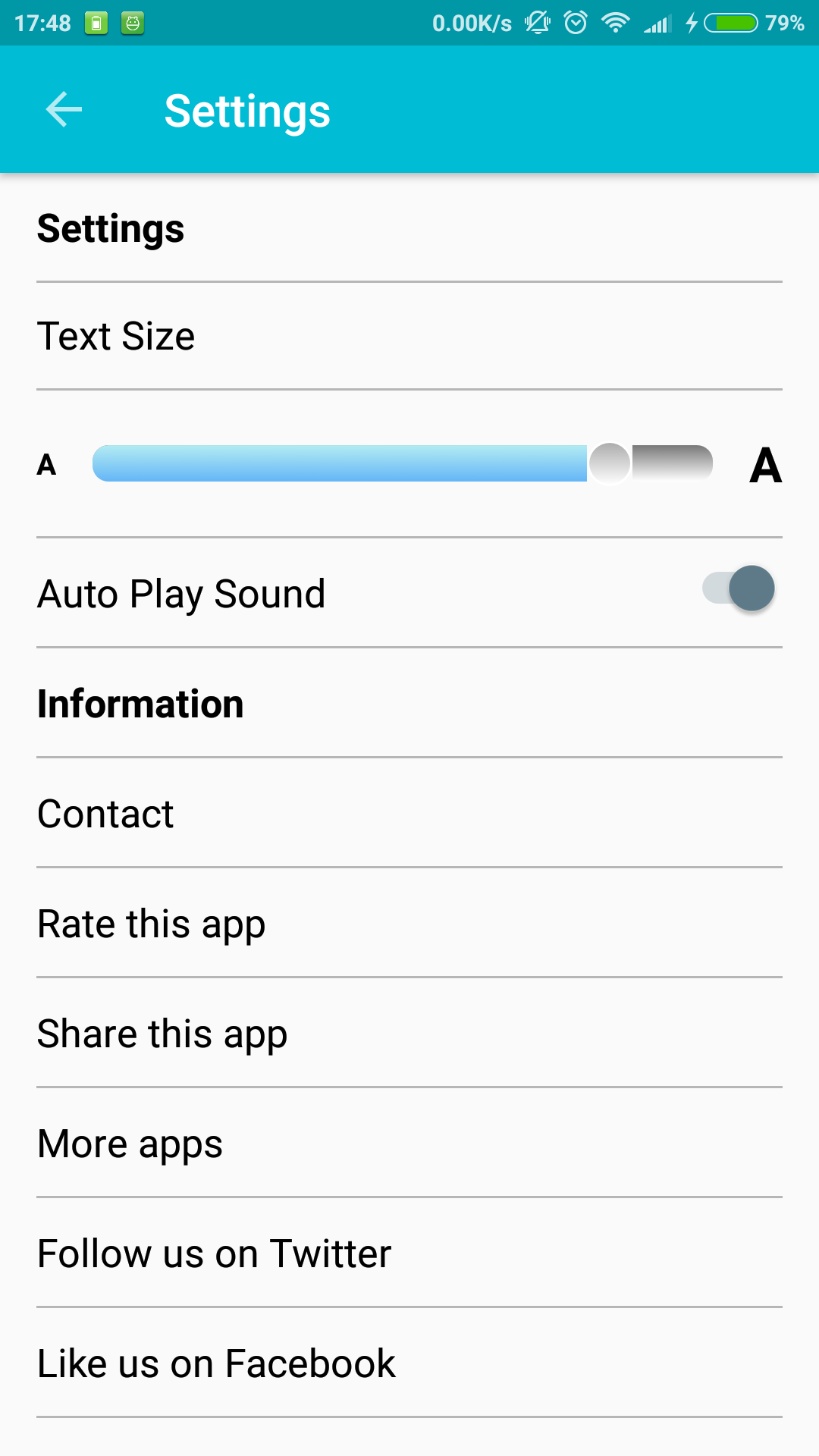Choose Share this app
819x1456 pixels.
(409, 1033)
